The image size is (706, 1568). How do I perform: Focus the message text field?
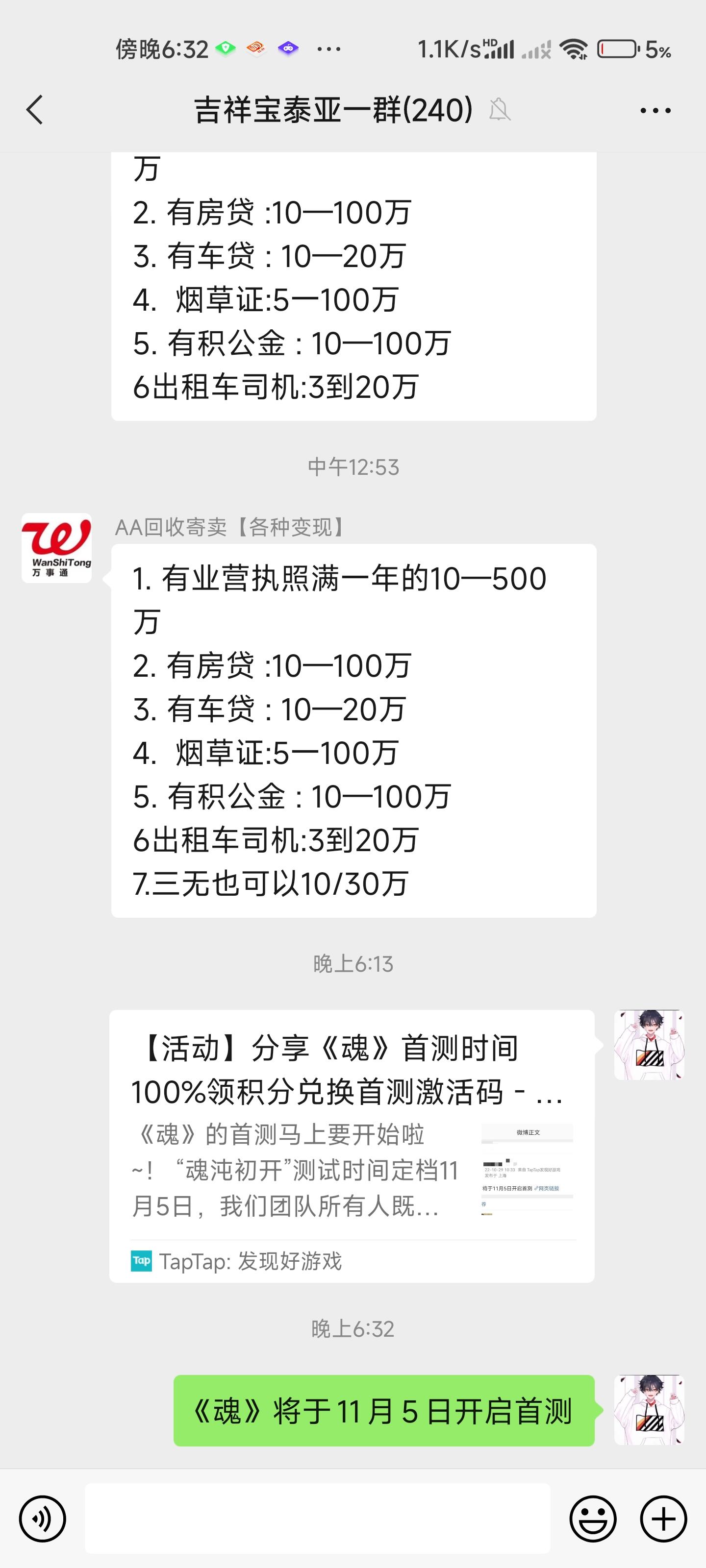(x=317, y=1519)
